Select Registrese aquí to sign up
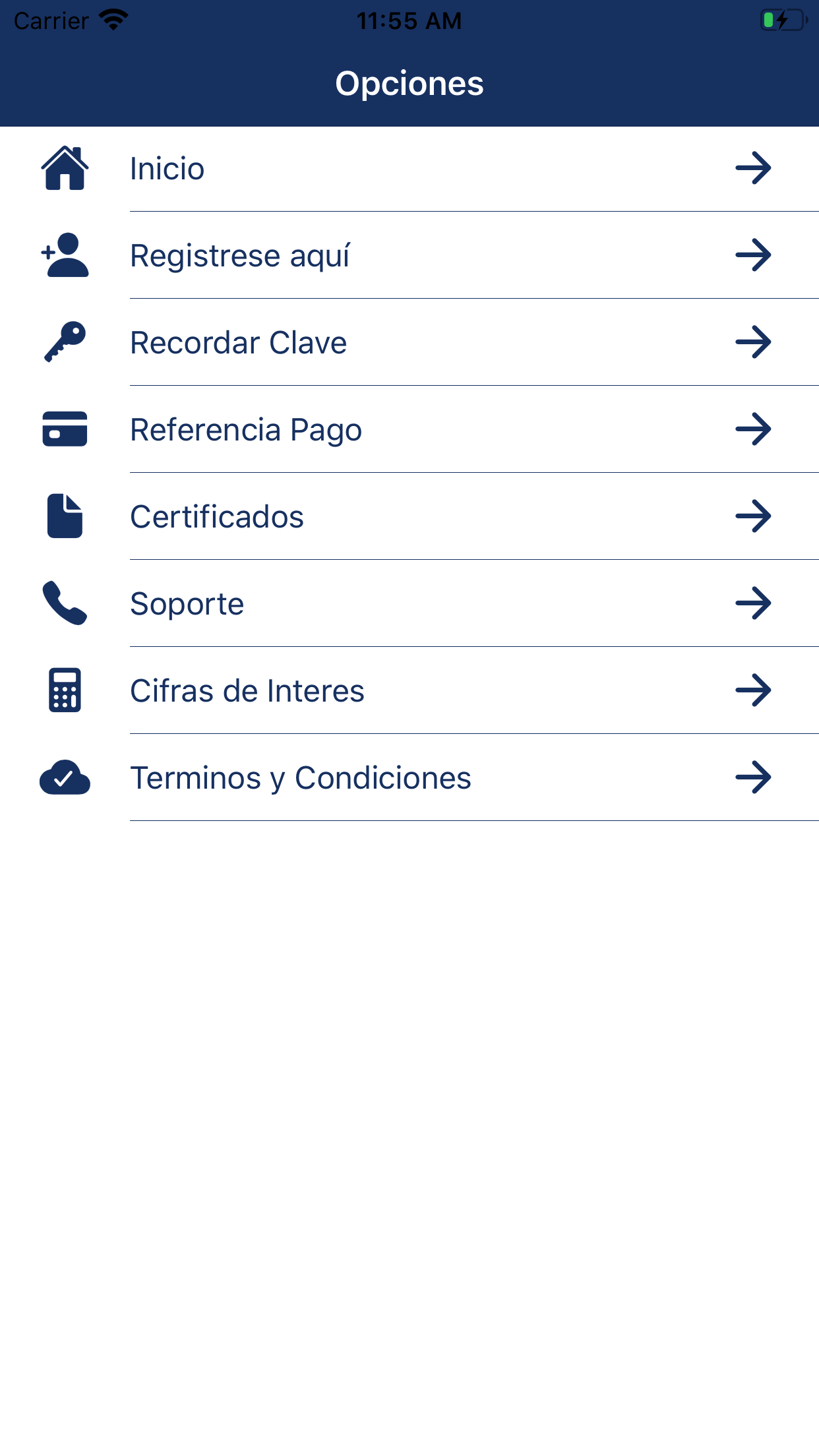 tap(409, 255)
